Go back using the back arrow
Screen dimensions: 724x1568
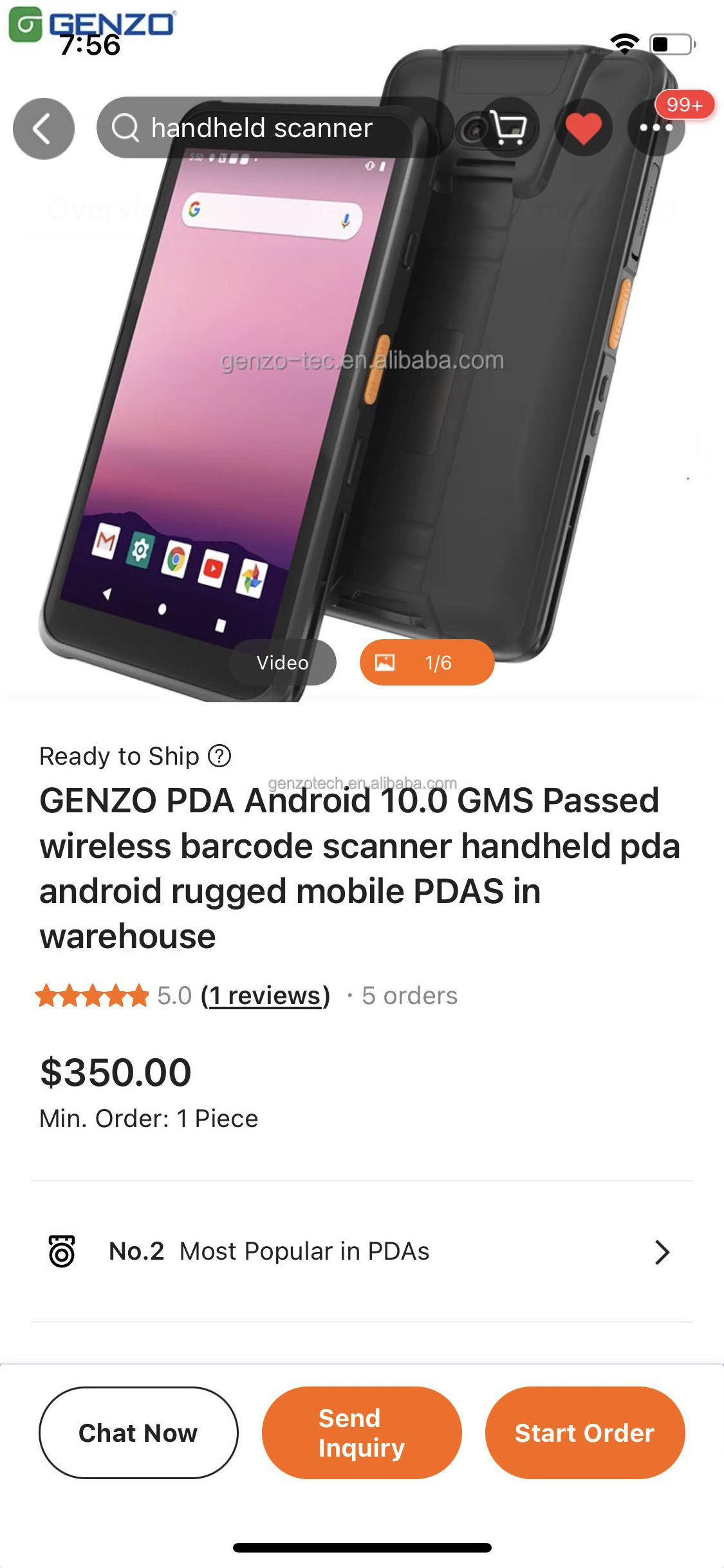(x=44, y=129)
